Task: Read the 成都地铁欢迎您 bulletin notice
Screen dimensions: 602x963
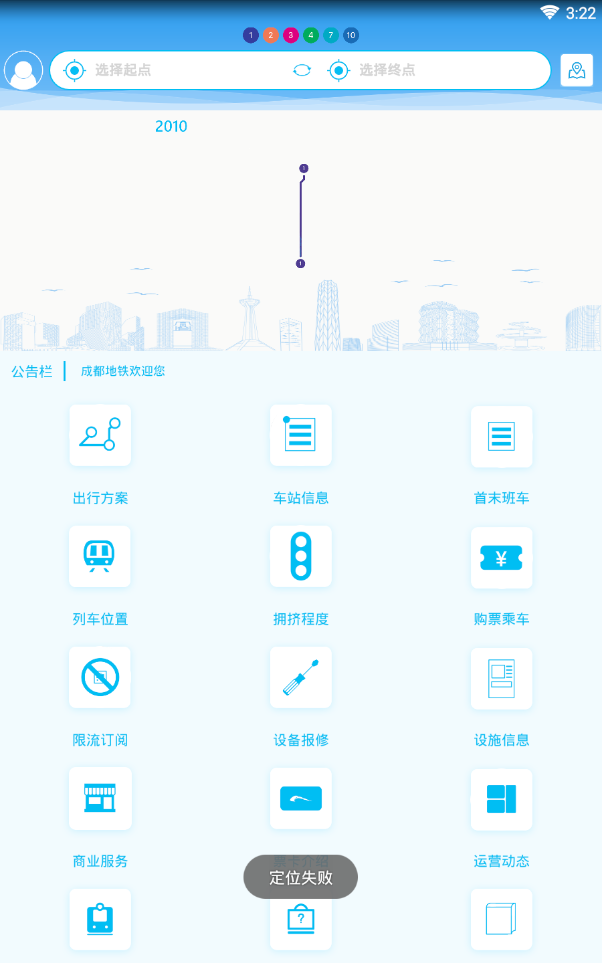Action: click(123, 371)
